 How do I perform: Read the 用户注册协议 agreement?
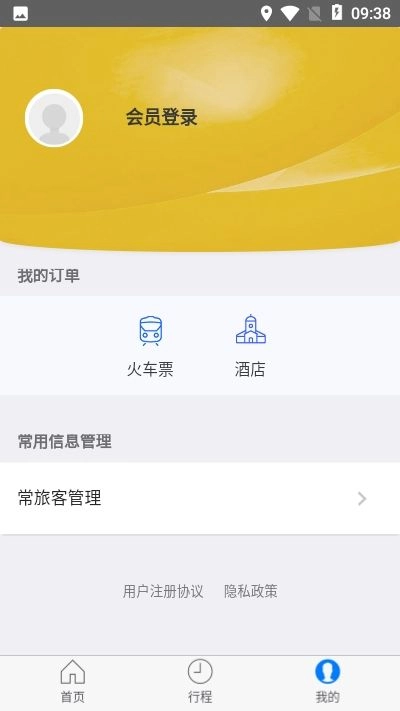coord(163,591)
